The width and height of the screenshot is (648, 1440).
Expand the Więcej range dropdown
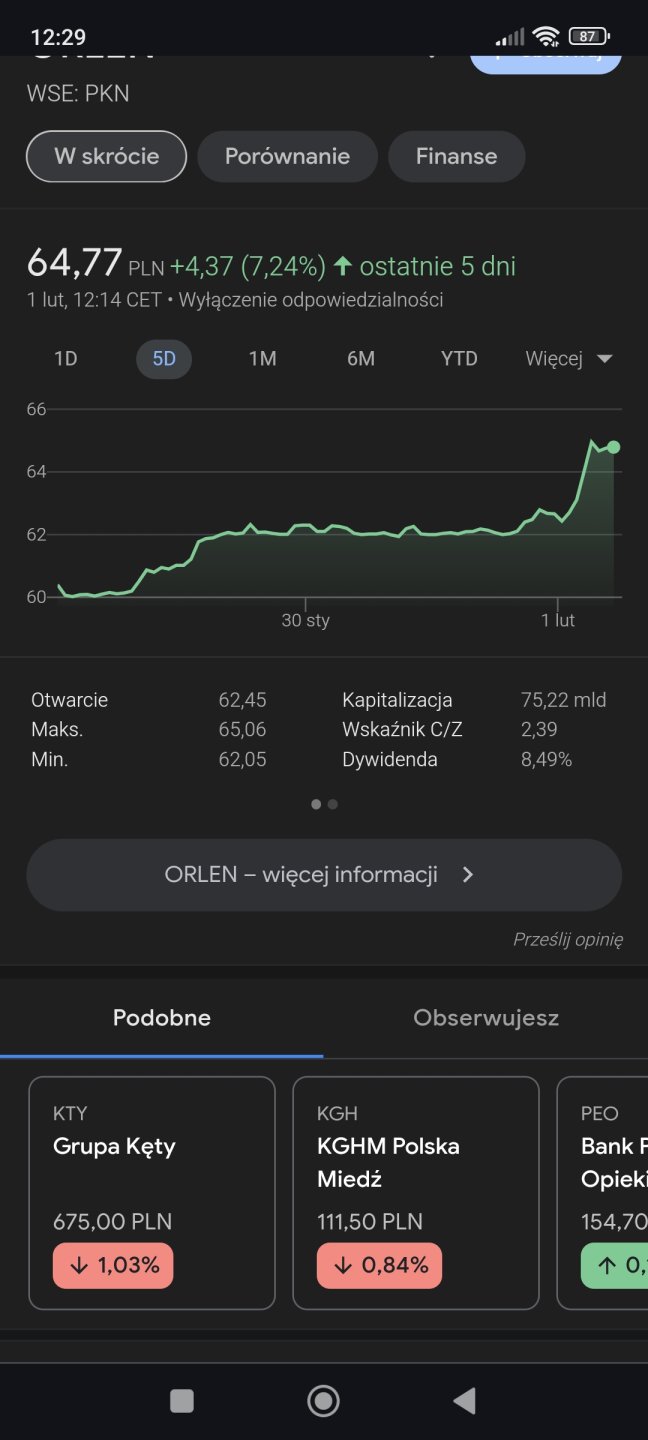coord(568,359)
